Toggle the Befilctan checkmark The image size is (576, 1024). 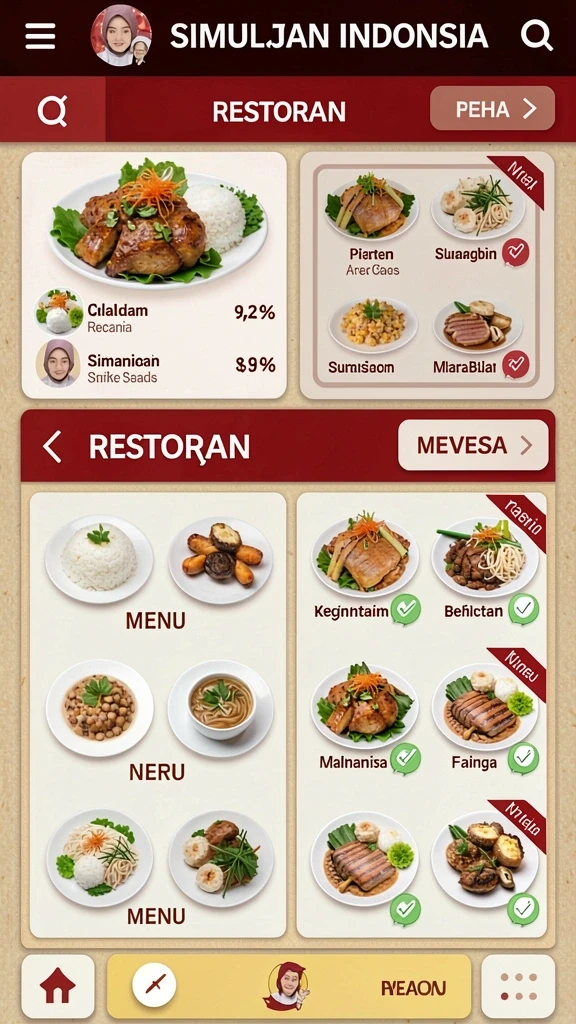point(524,609)
